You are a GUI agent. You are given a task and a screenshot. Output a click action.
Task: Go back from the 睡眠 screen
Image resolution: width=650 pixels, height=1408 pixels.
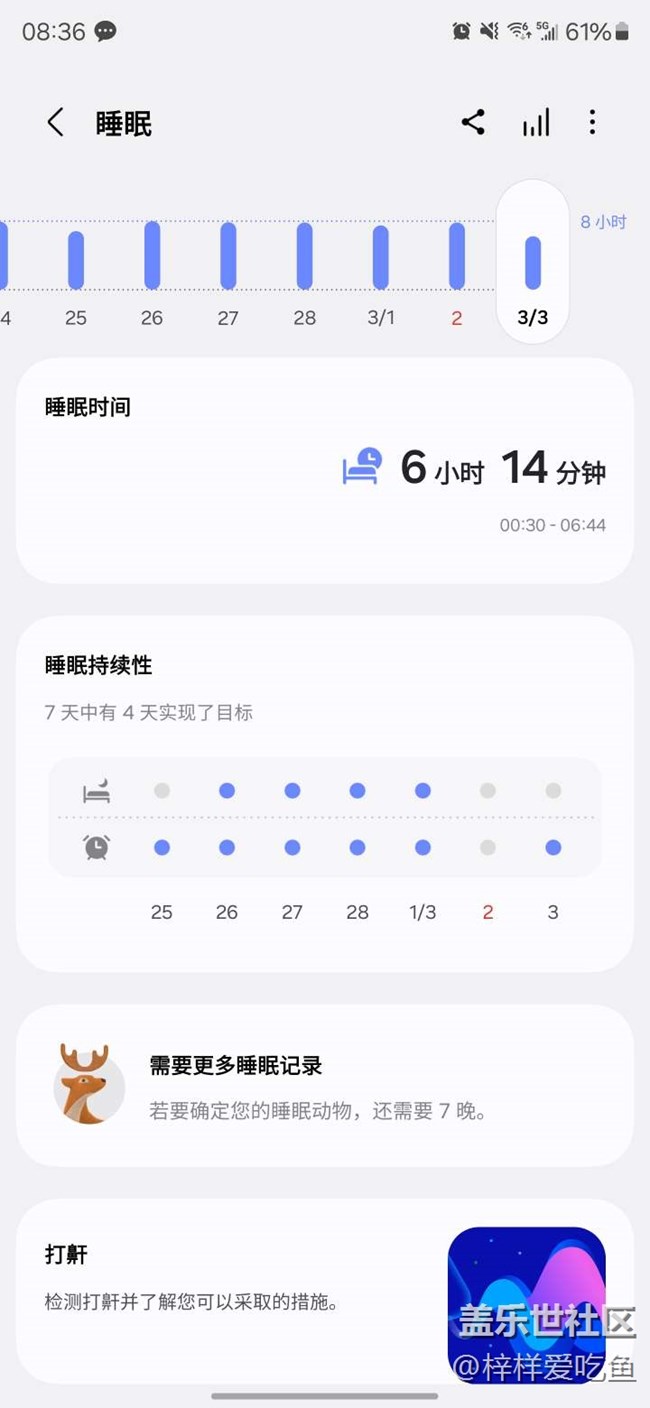[x=55, y=123]
